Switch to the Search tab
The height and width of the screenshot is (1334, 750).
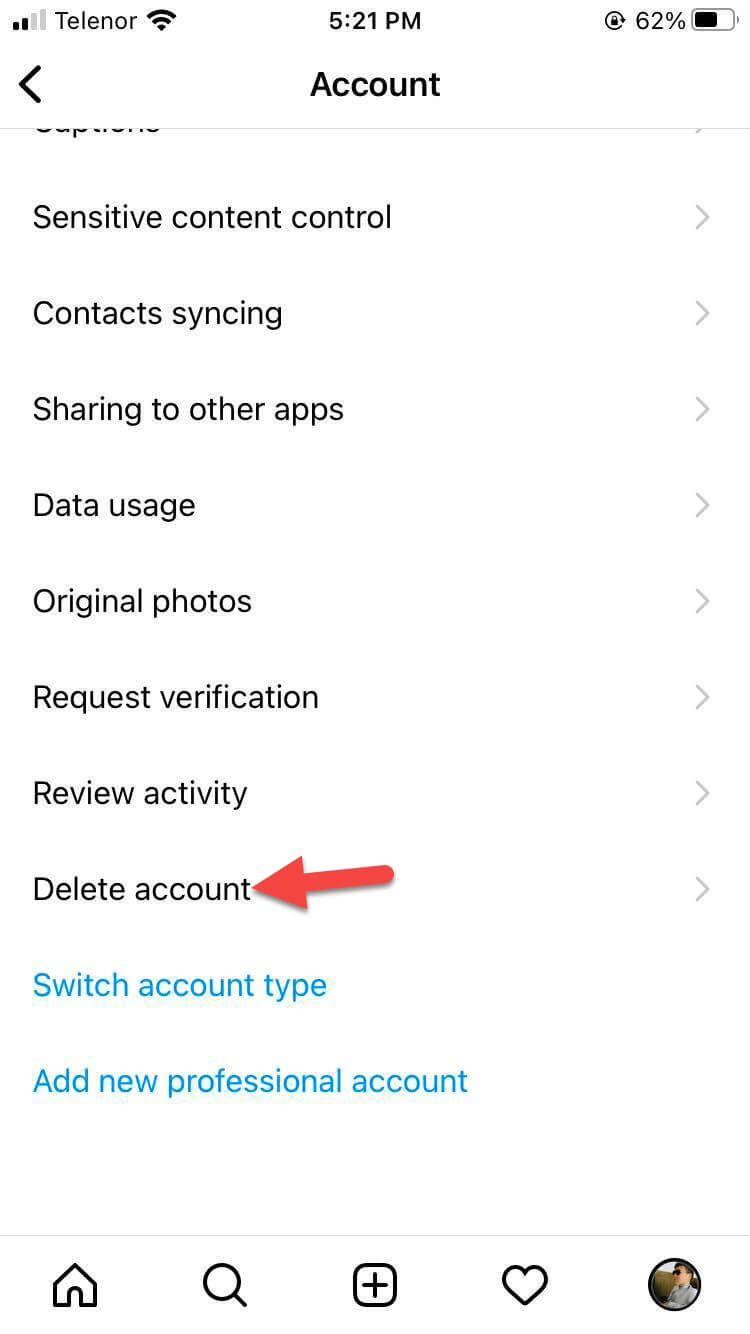(225, 1284)
